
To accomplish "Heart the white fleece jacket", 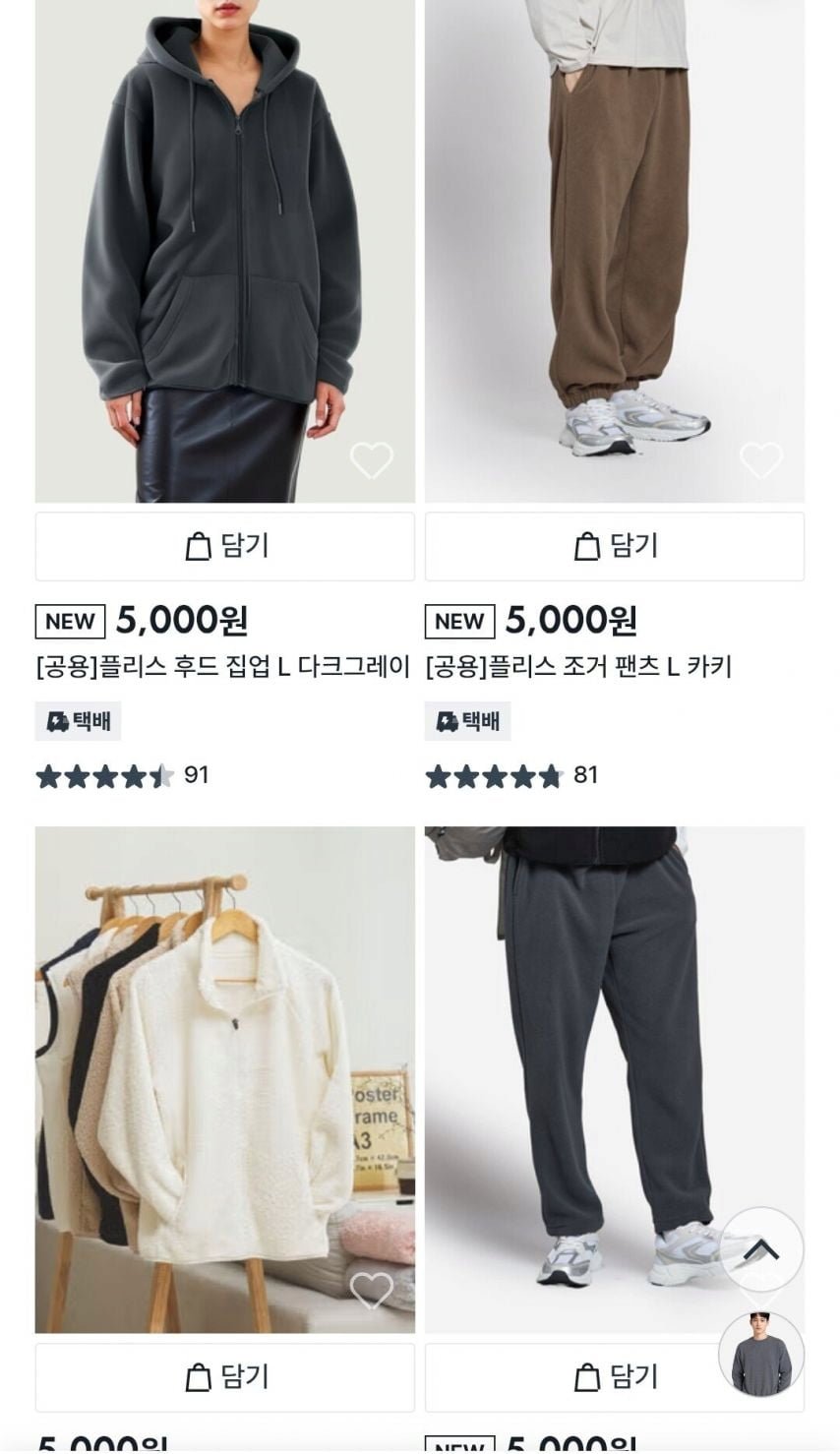I will [371, 1291].
